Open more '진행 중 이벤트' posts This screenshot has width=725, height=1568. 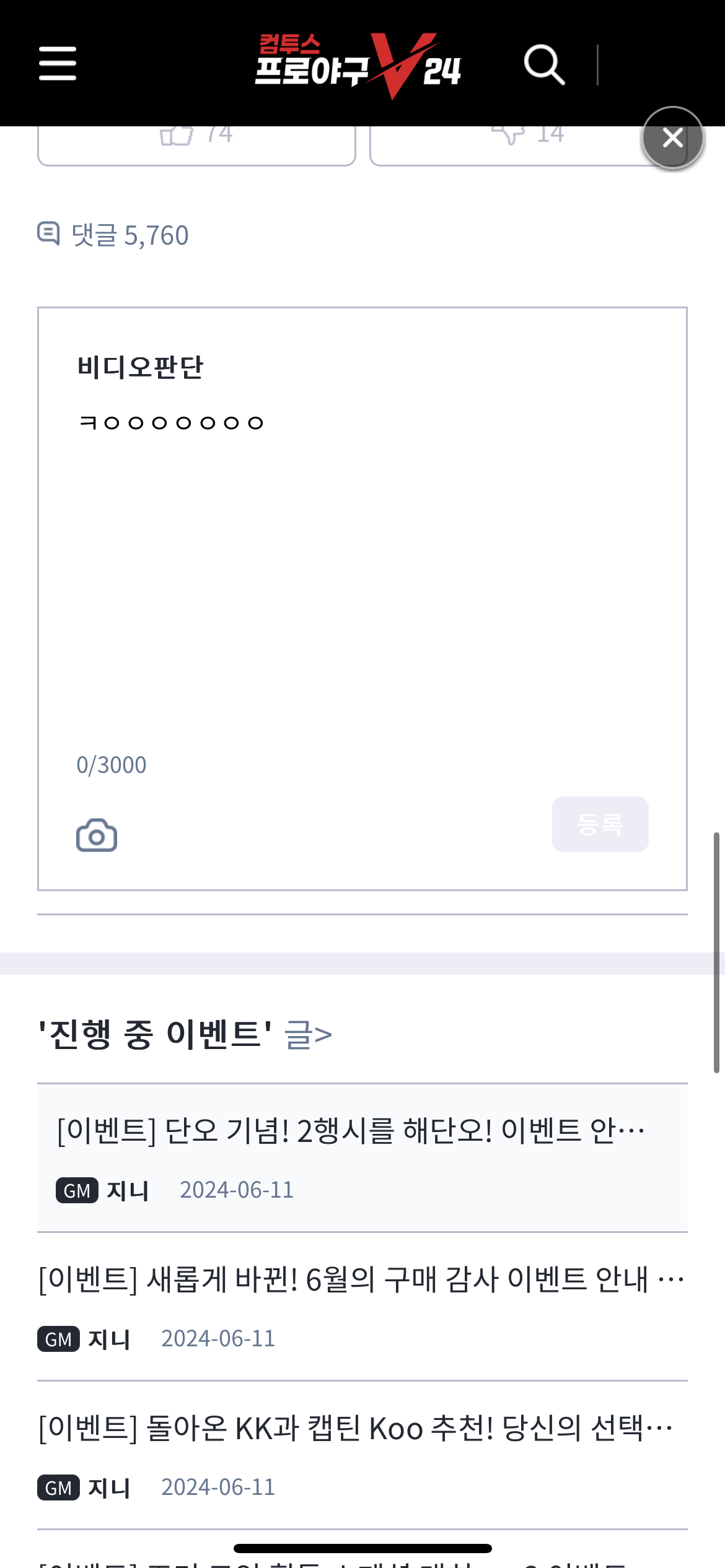tap(308, 1035)
